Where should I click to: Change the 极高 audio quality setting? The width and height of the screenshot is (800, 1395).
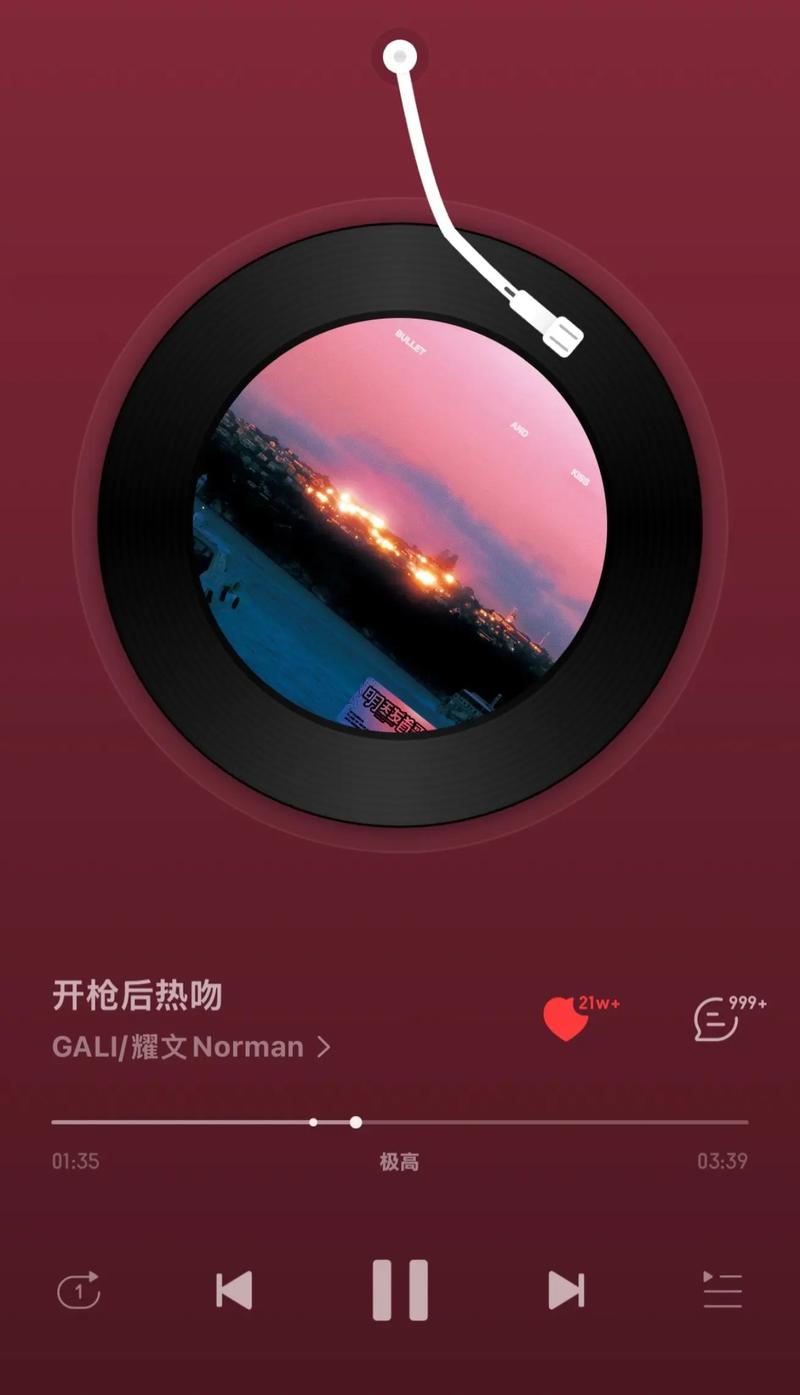[x=399, y=1162]
